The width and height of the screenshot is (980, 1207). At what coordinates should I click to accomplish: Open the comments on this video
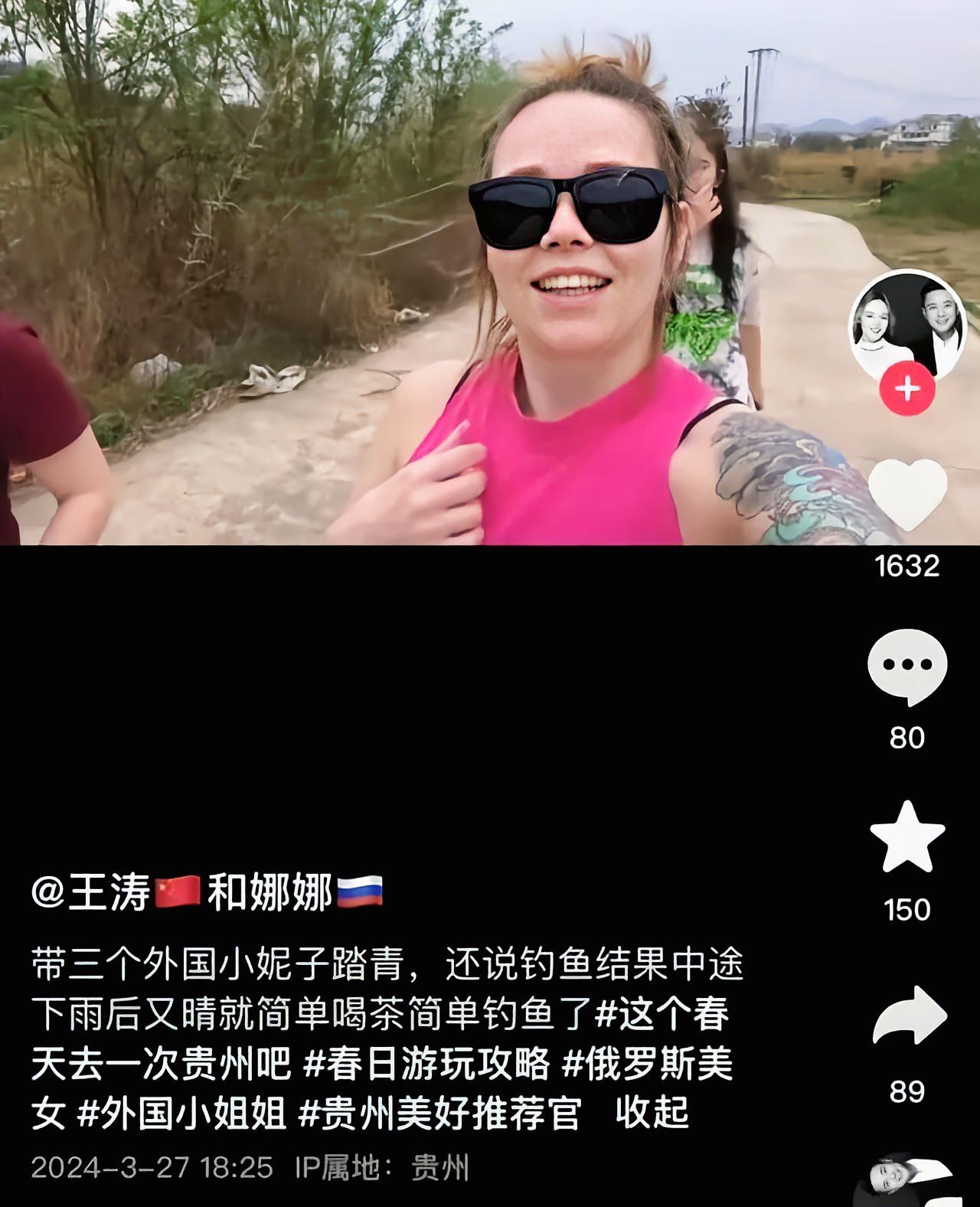coord(907,666)
